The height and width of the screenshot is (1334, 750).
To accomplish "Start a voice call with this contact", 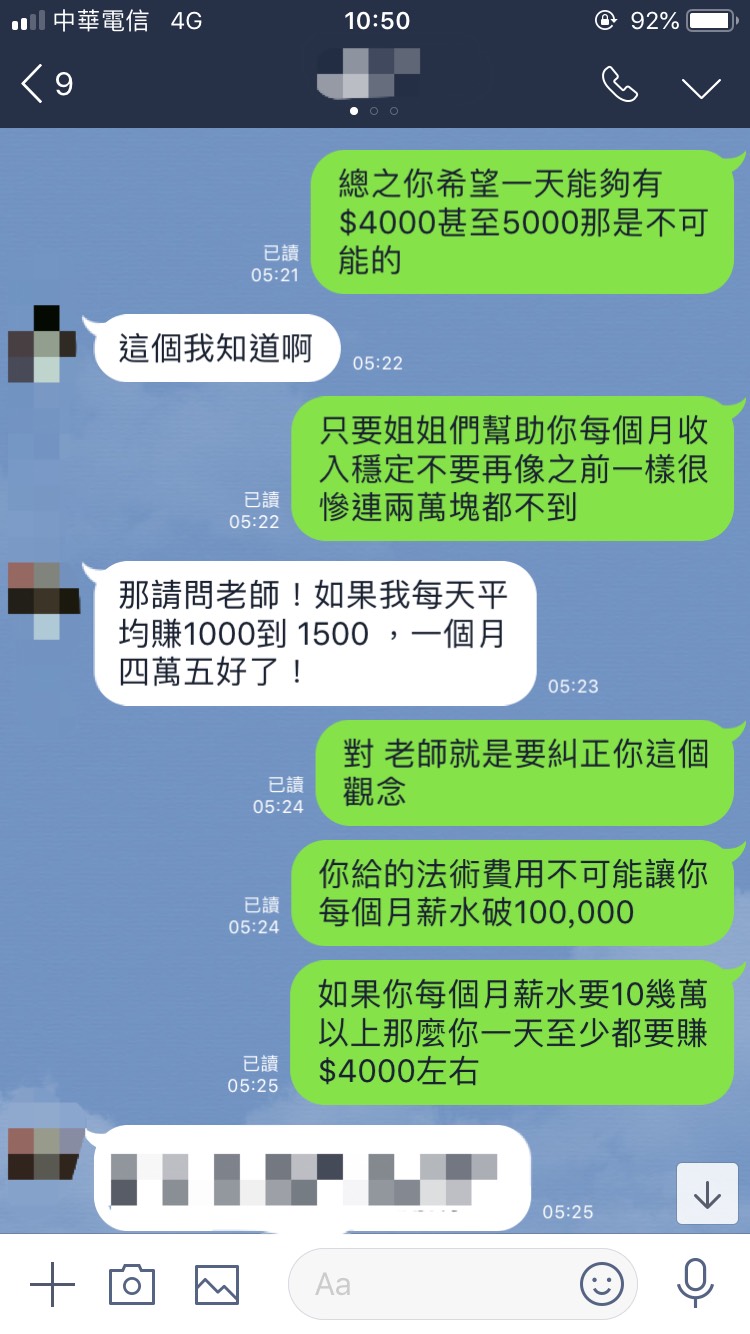I will click(x=619, y=85).
